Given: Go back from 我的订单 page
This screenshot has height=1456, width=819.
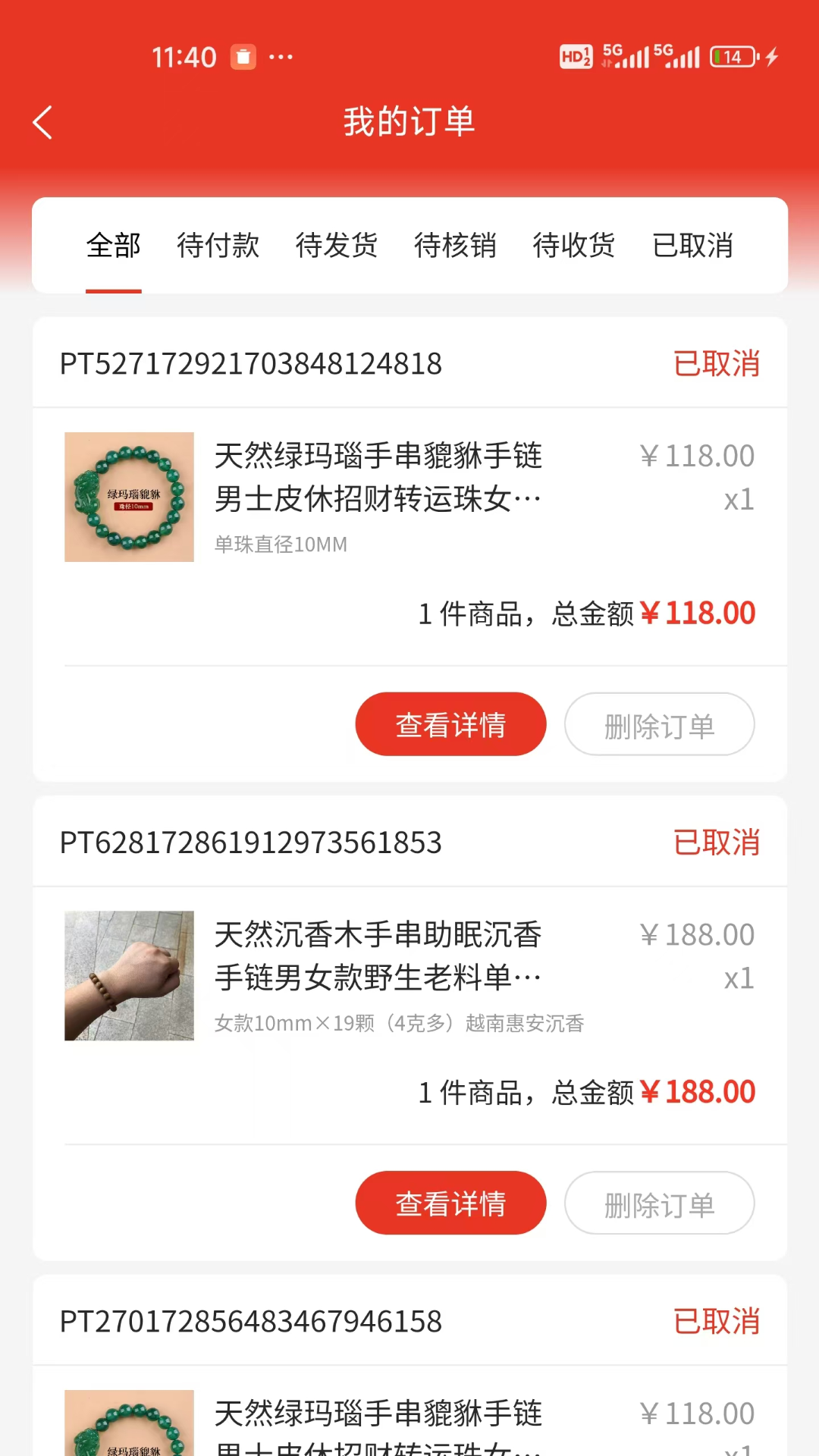Looking at the screenshot, I should click(43, 123).
